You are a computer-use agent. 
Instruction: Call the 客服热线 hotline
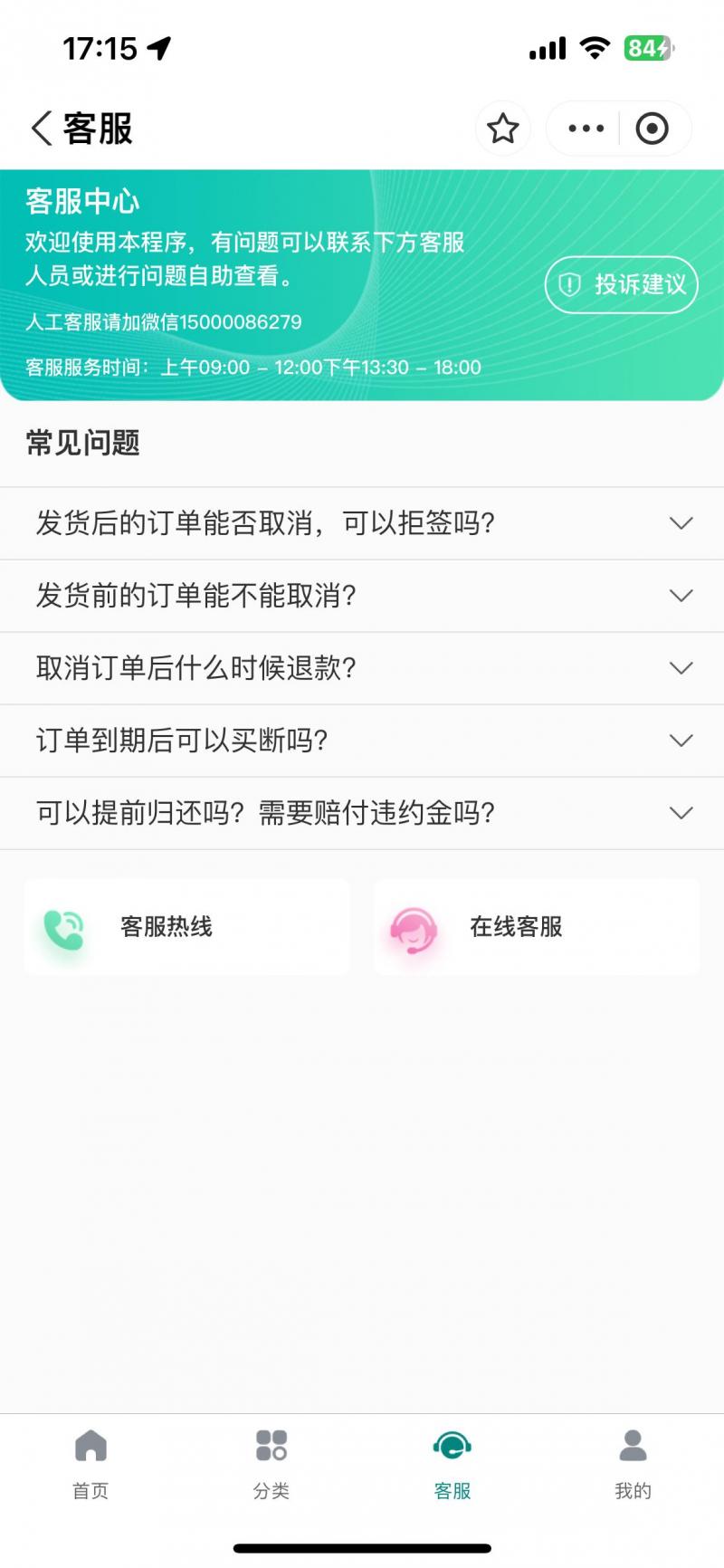pyautogui.click(x=186, y=927)
